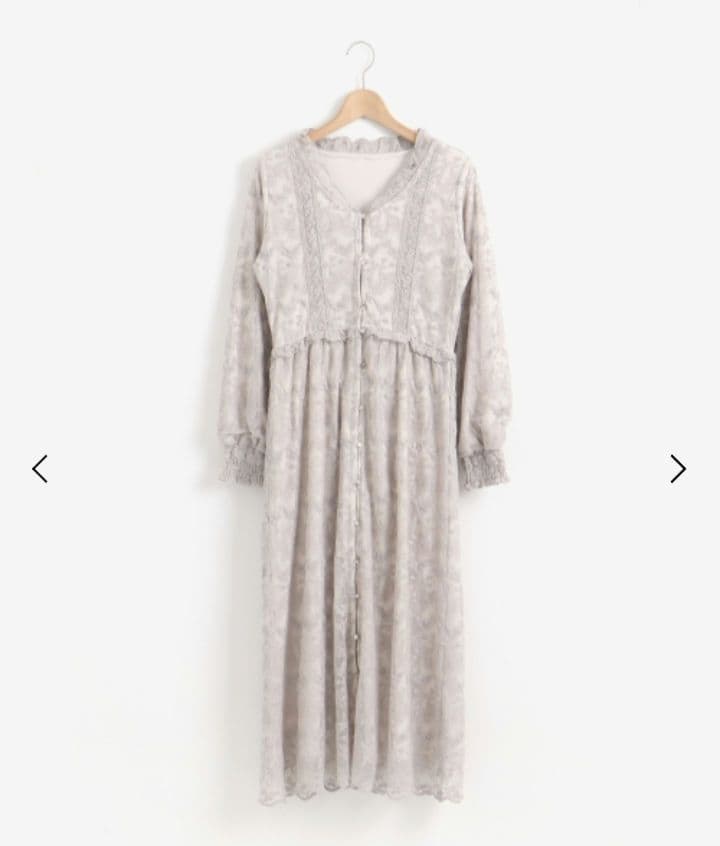
Task: Go to the previous product image
Action: tap(40, 468)
